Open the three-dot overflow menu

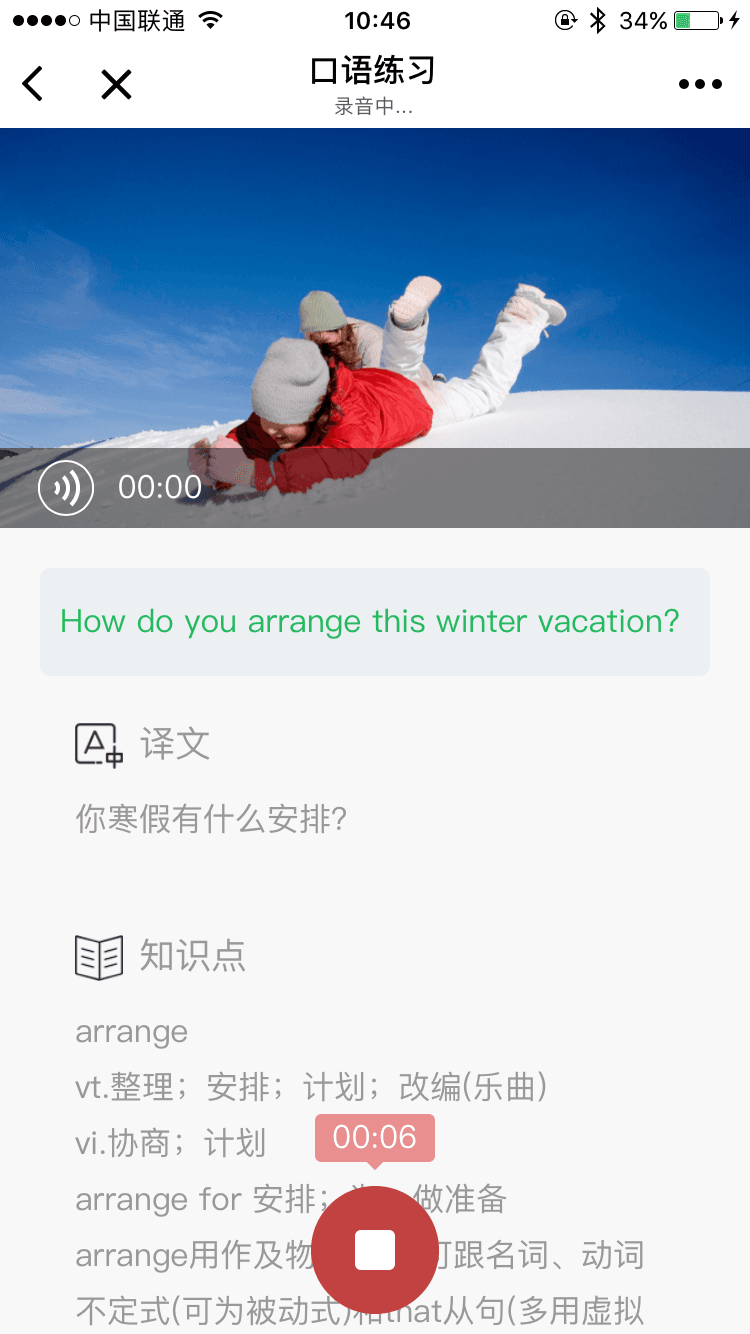(x=700, y=84)
